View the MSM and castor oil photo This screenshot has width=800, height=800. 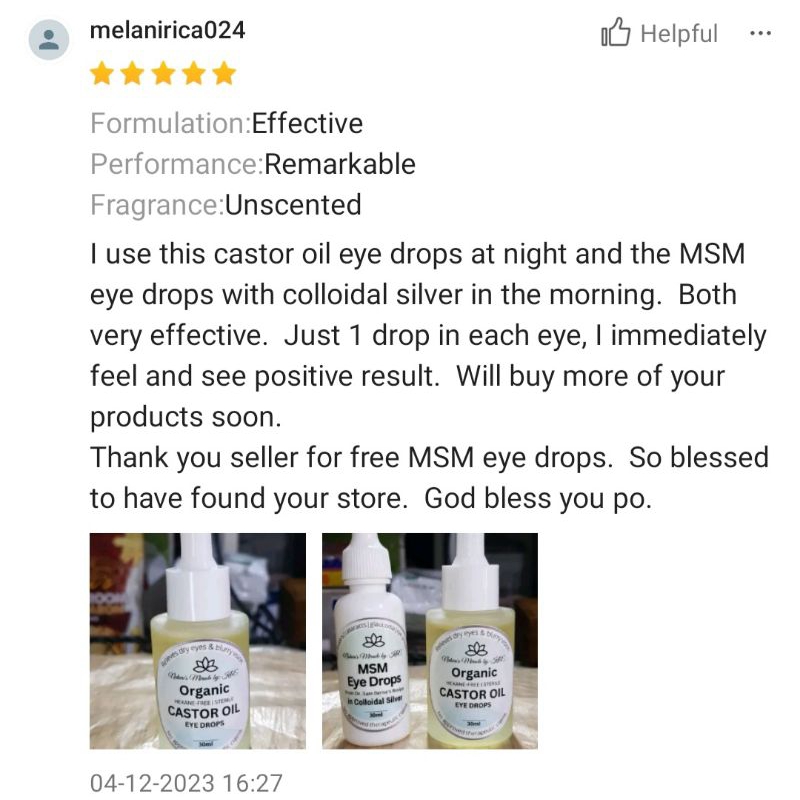[x=430, y=641]
